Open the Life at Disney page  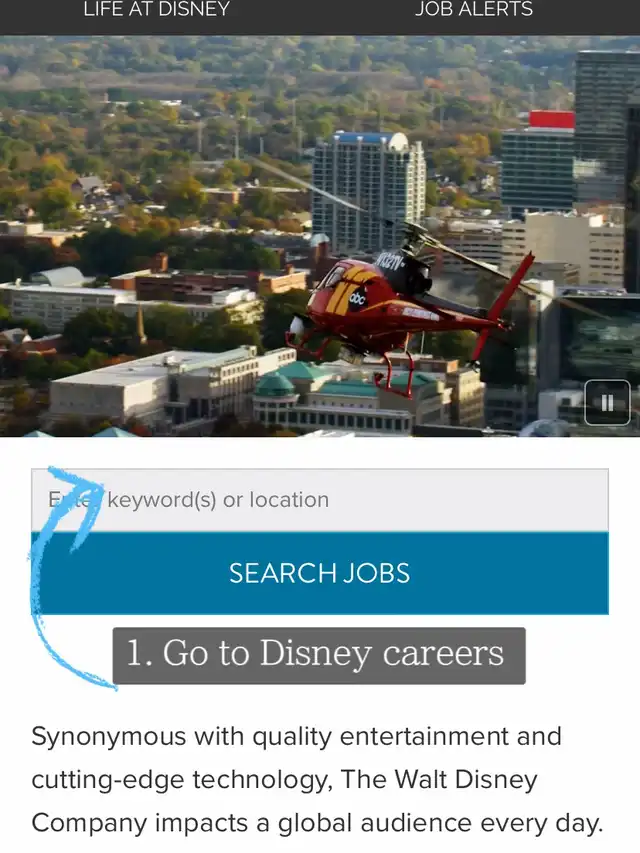point(156,10)
